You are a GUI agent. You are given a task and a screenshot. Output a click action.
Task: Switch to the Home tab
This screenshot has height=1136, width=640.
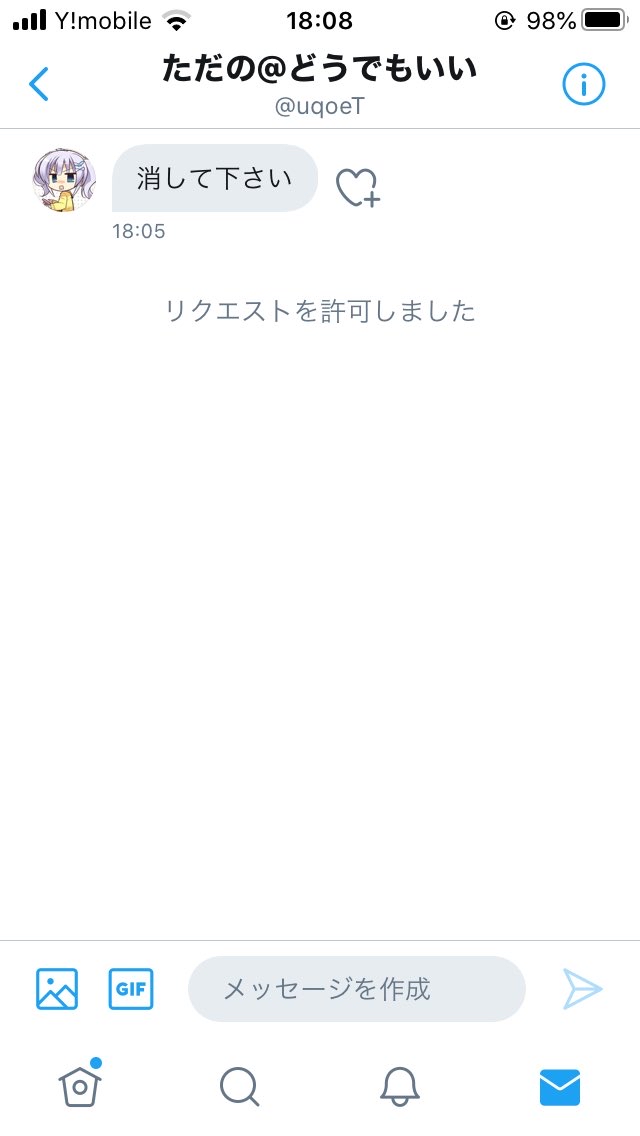pyautogui.click(x=80, y=1085)
